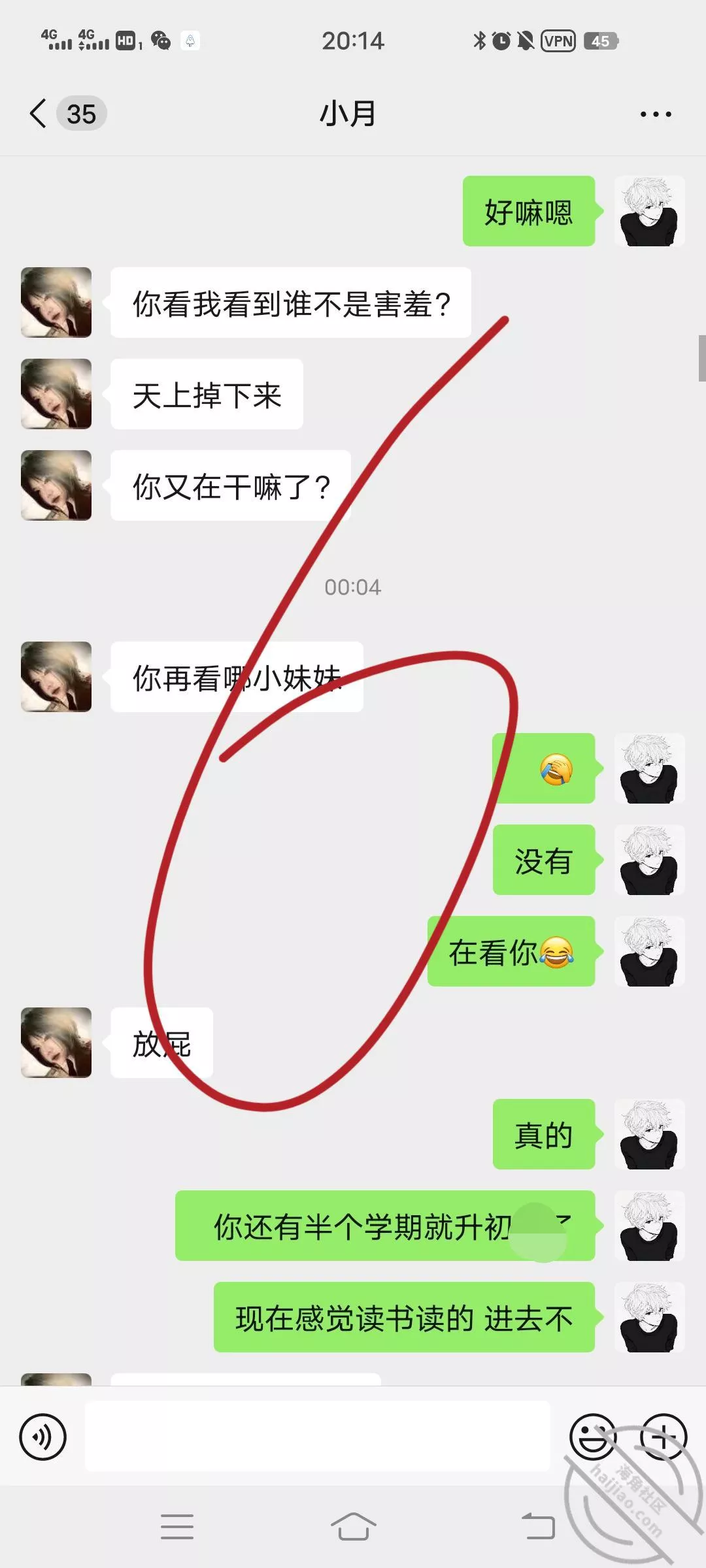Focus the message text field
The height and width of the screenshot is (1568, 706).
click(x=317, y=1437)
